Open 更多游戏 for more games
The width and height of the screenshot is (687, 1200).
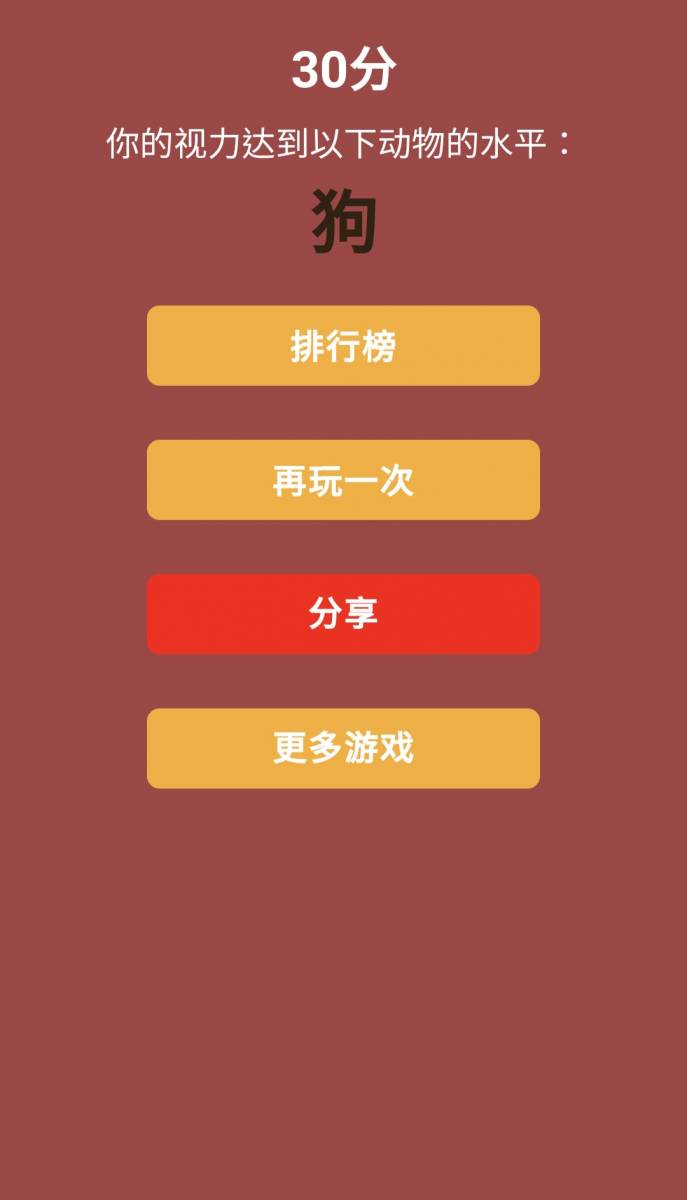point(343,748)
